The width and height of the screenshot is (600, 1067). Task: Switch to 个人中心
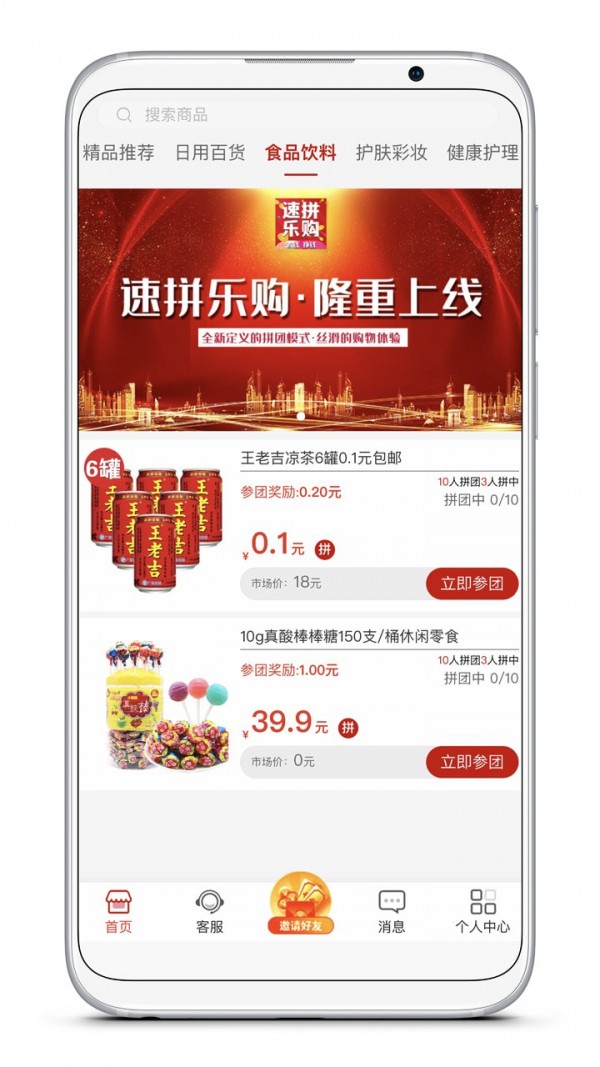[482, 911]
